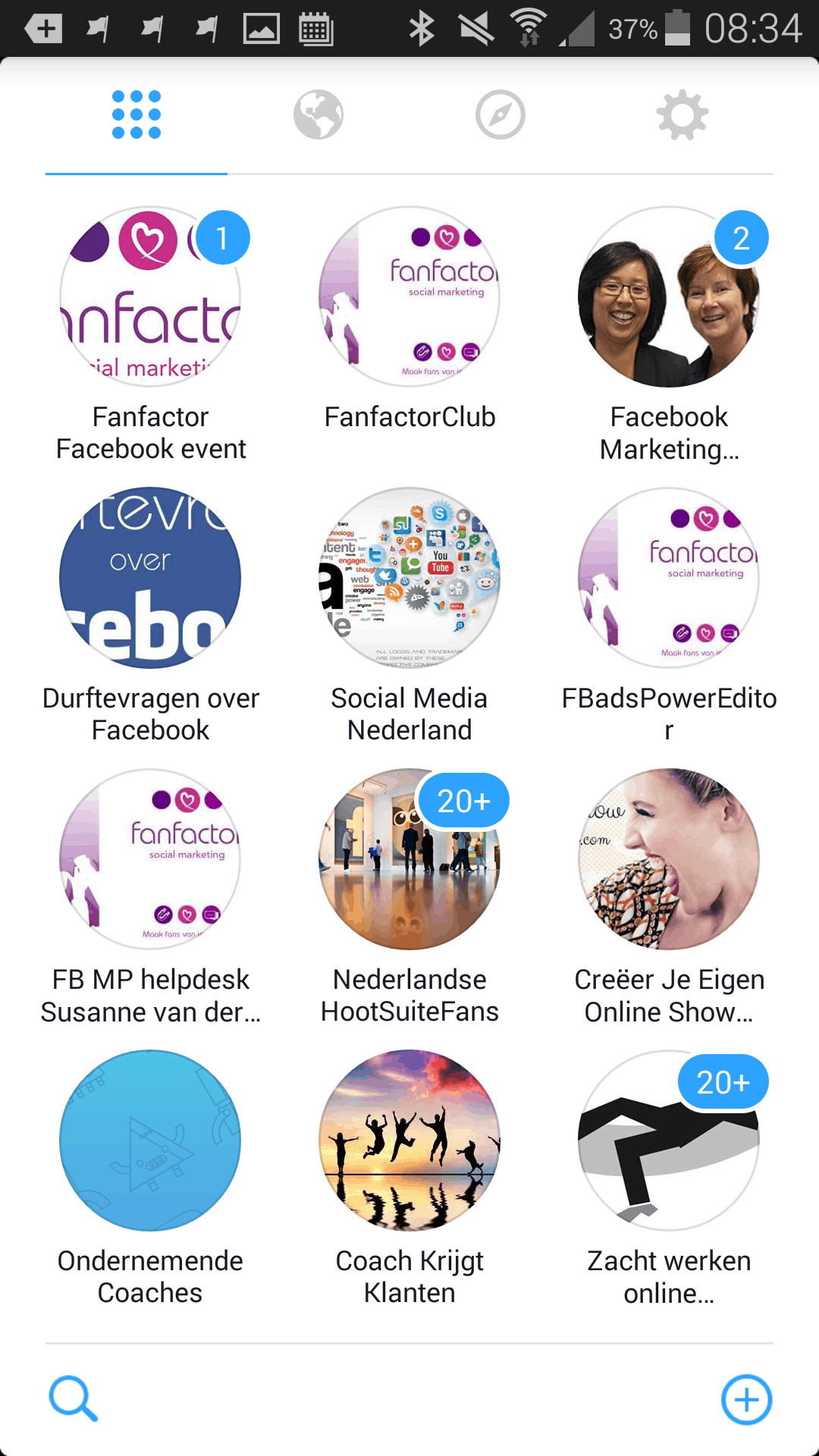
Task: Open FB MP helpdesk Susanne van der group
Action: point(150,859)
